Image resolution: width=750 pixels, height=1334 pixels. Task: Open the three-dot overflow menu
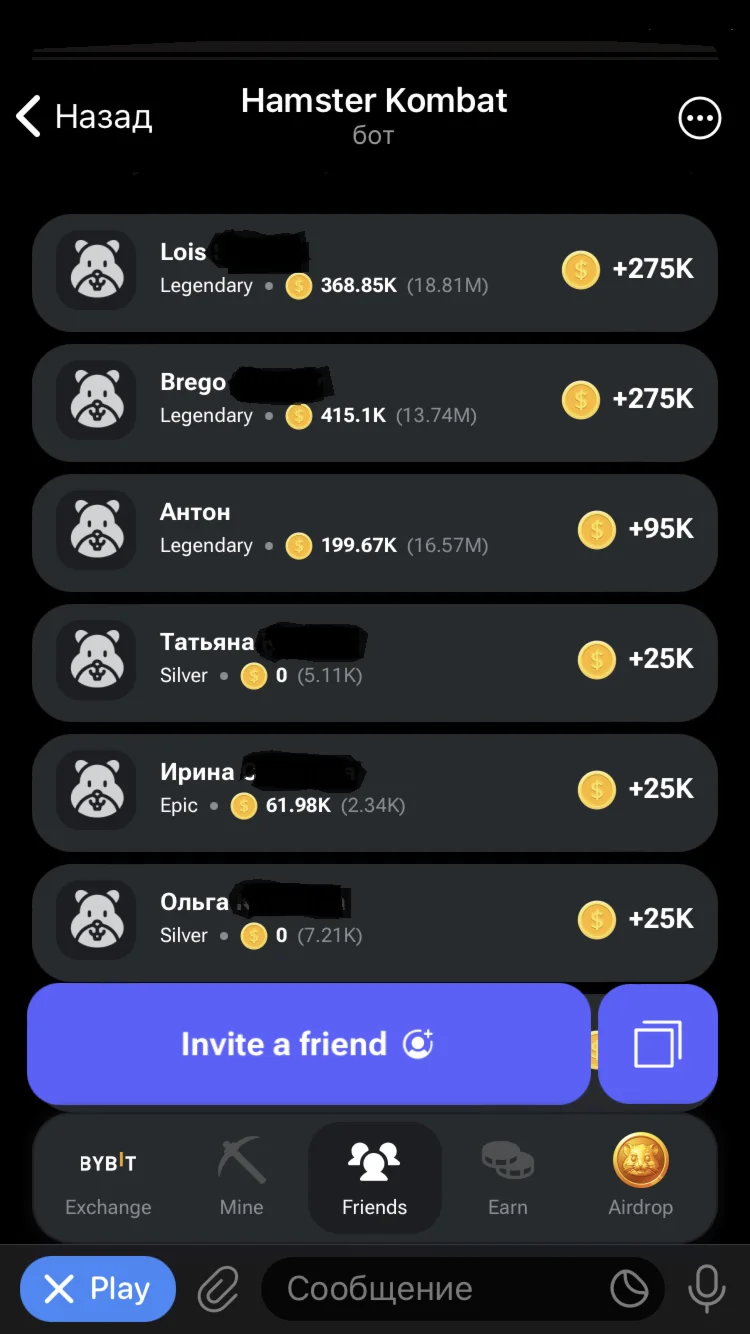[699, 119]
